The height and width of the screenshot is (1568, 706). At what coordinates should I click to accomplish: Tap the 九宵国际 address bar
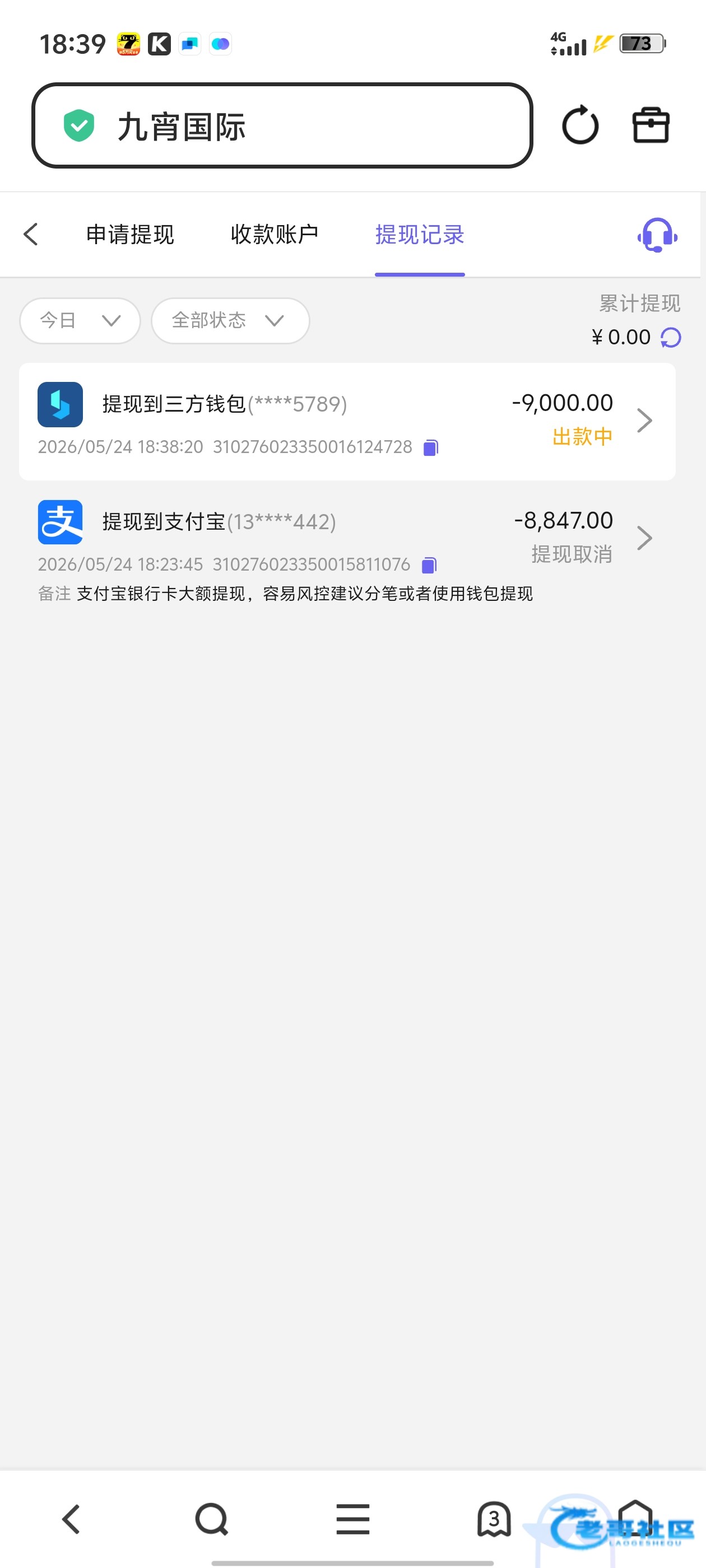[x=282, y=125]
